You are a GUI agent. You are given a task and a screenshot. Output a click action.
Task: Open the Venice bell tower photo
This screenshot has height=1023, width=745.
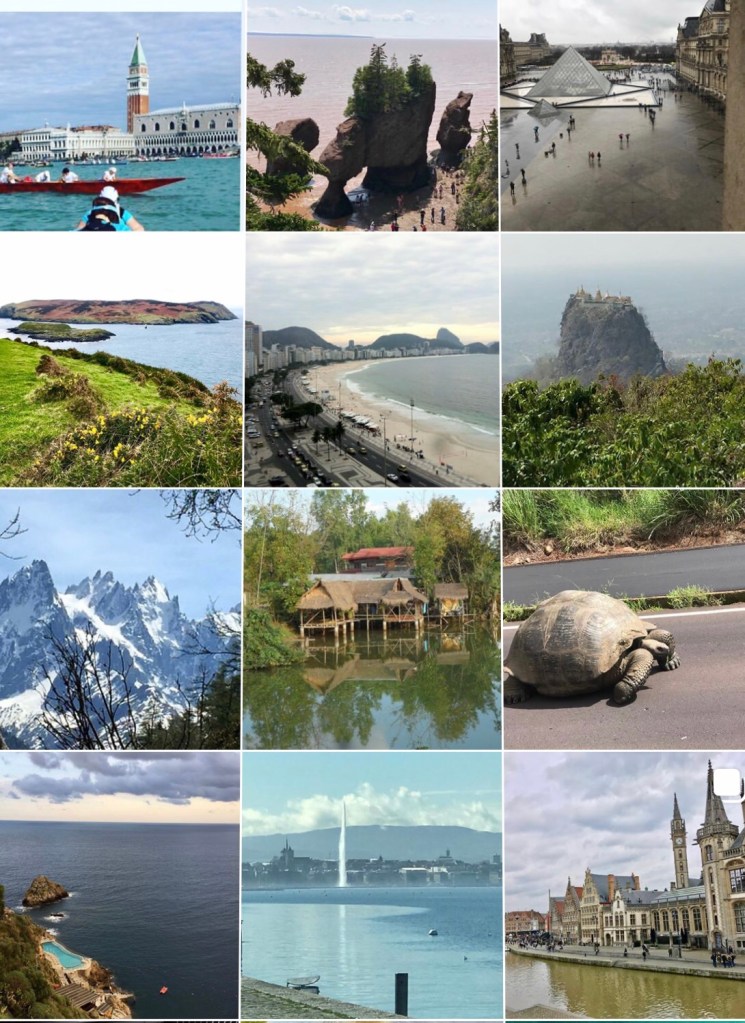pos(120,120)
